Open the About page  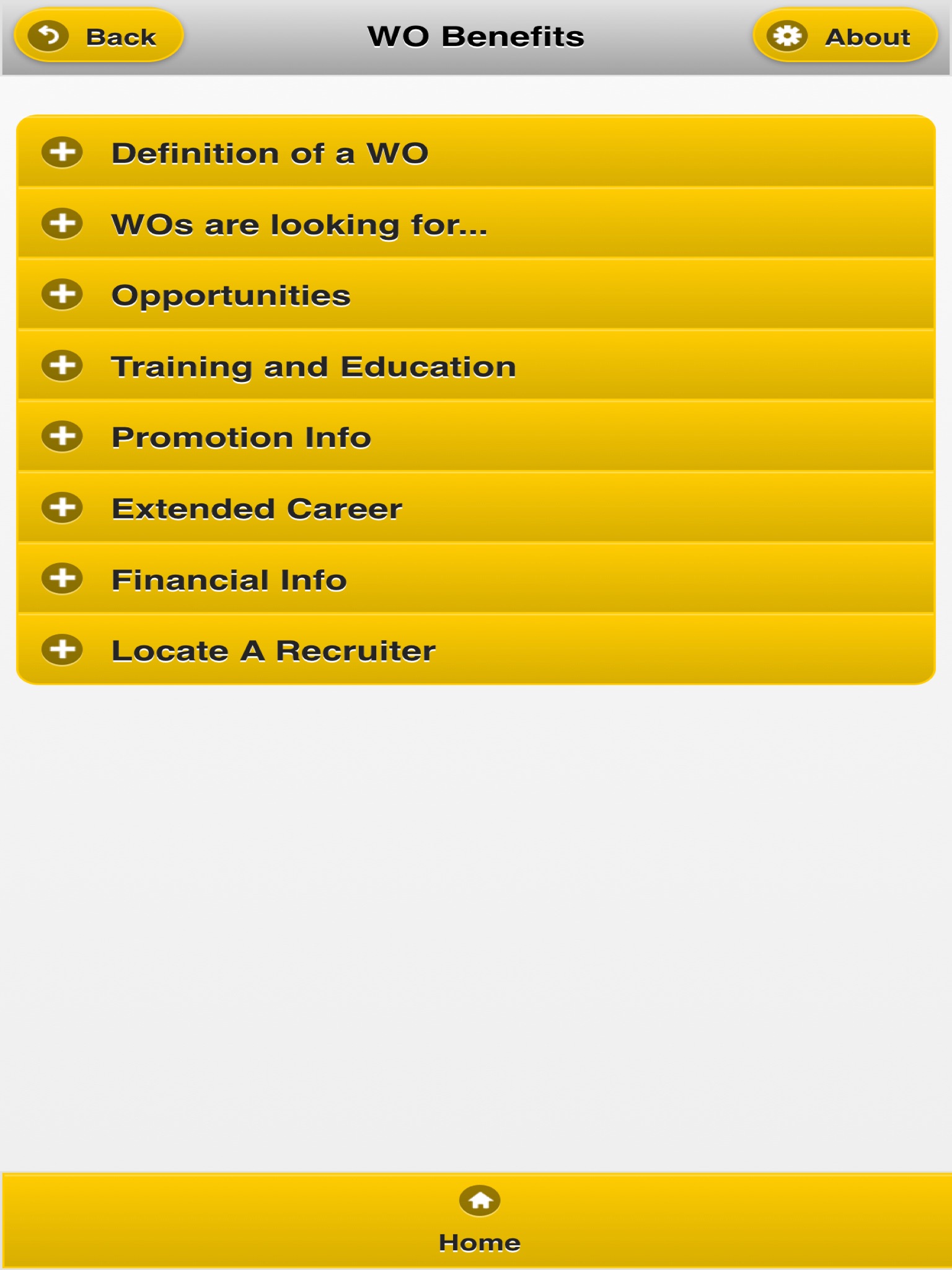pyautogui.click(x=845, y=36)
